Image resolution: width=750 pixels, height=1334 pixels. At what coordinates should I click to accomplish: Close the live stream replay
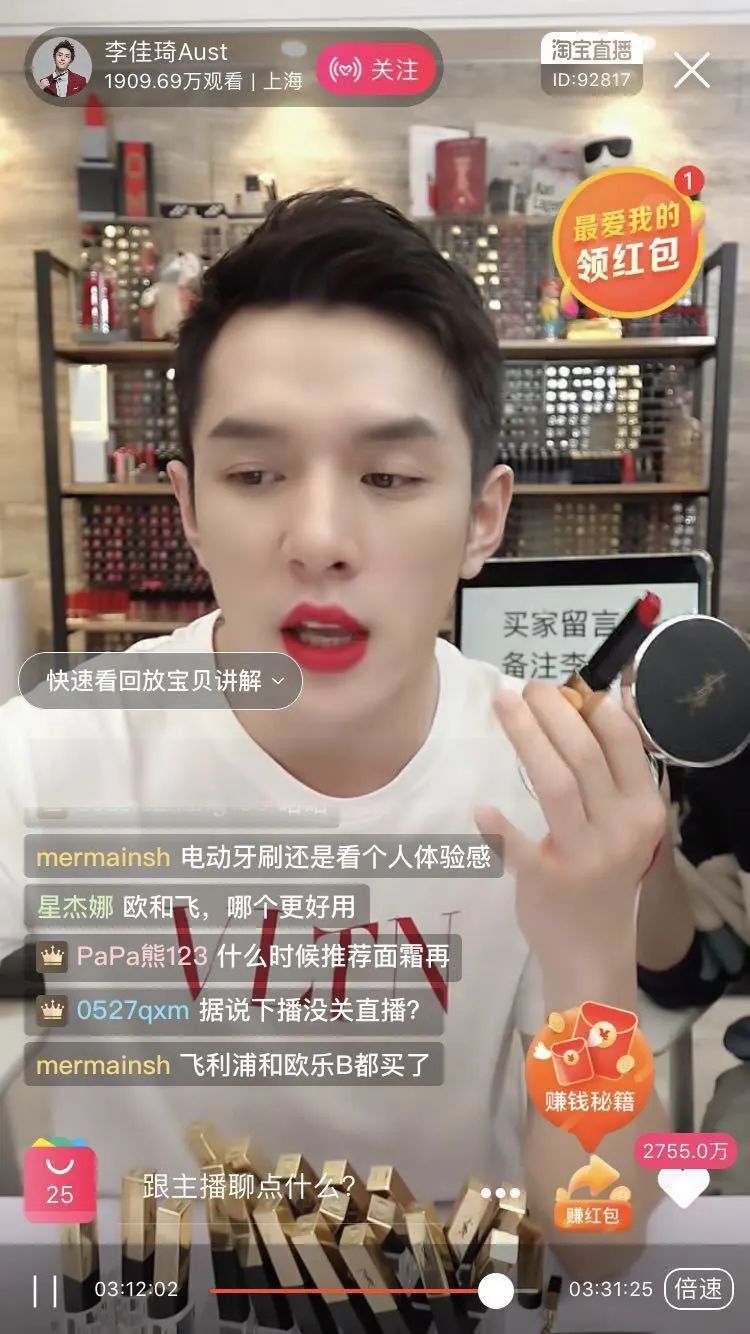pos(692,70)
